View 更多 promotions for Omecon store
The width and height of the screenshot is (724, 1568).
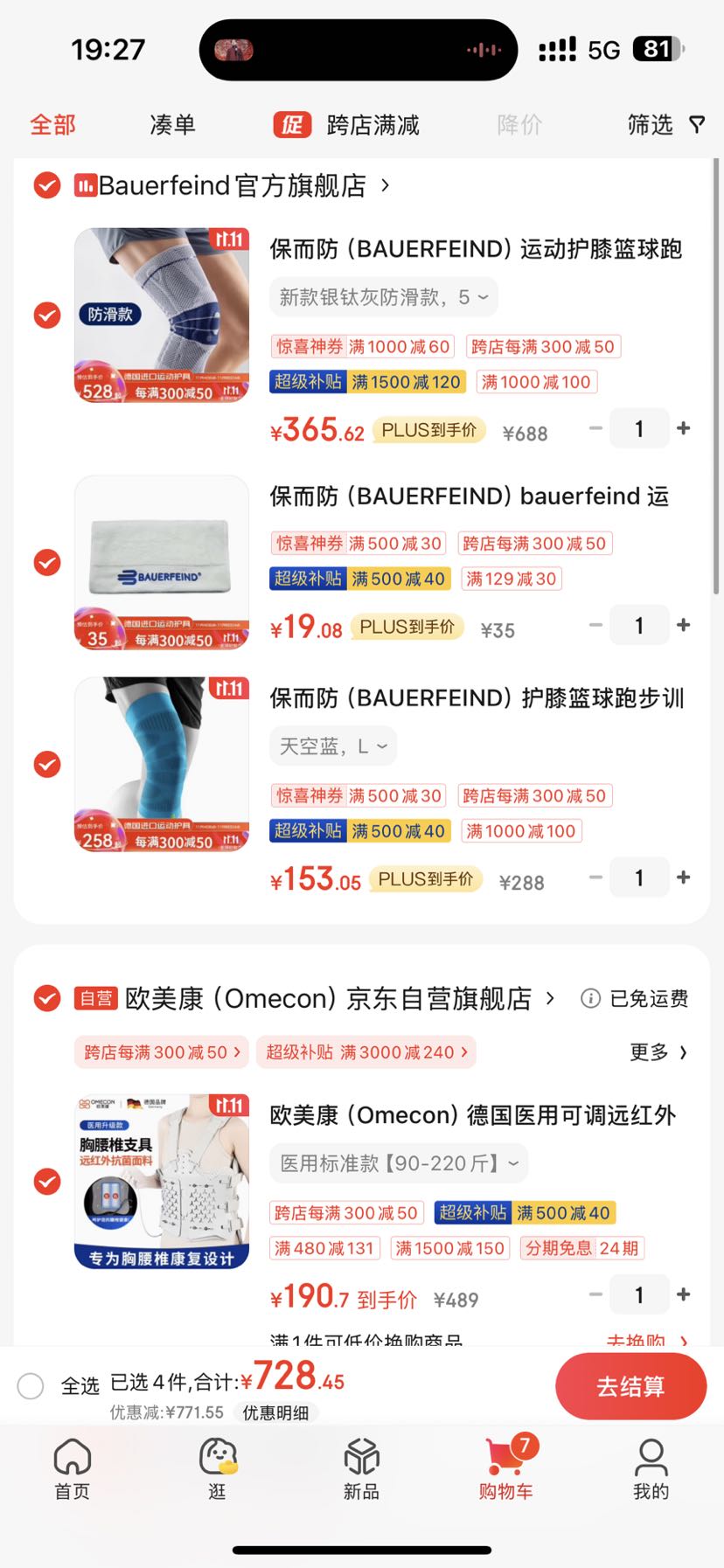click(658, 1052)
